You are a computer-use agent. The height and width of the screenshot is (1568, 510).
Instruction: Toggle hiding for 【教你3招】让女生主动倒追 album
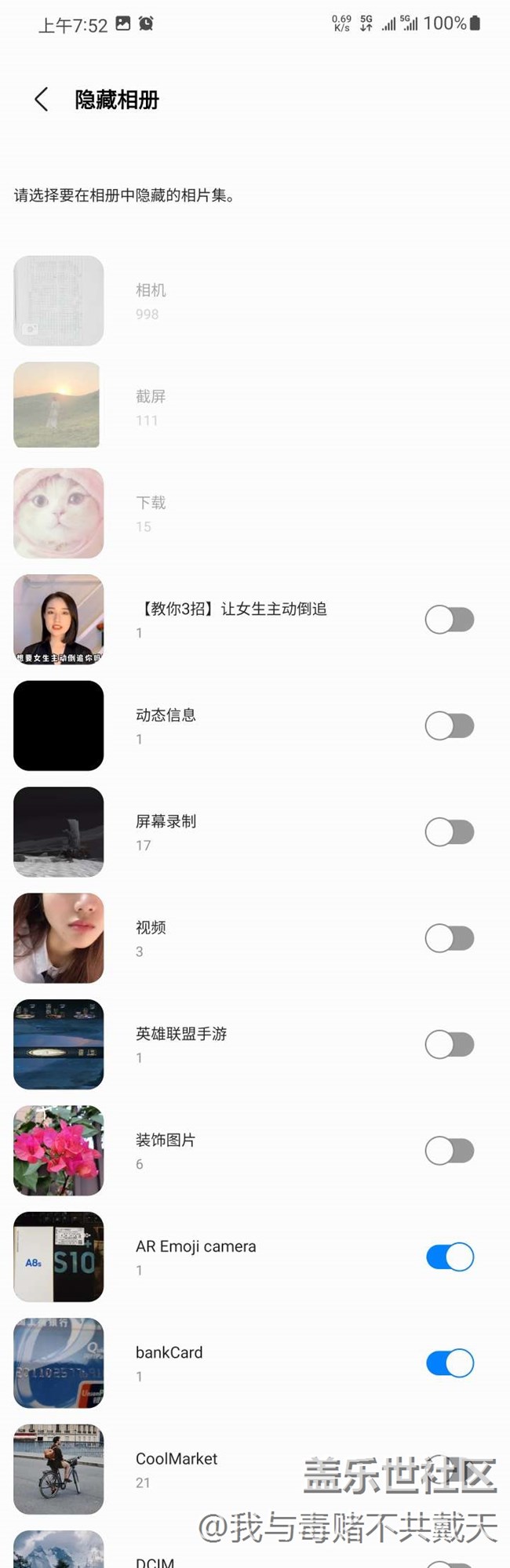point(450,620)
